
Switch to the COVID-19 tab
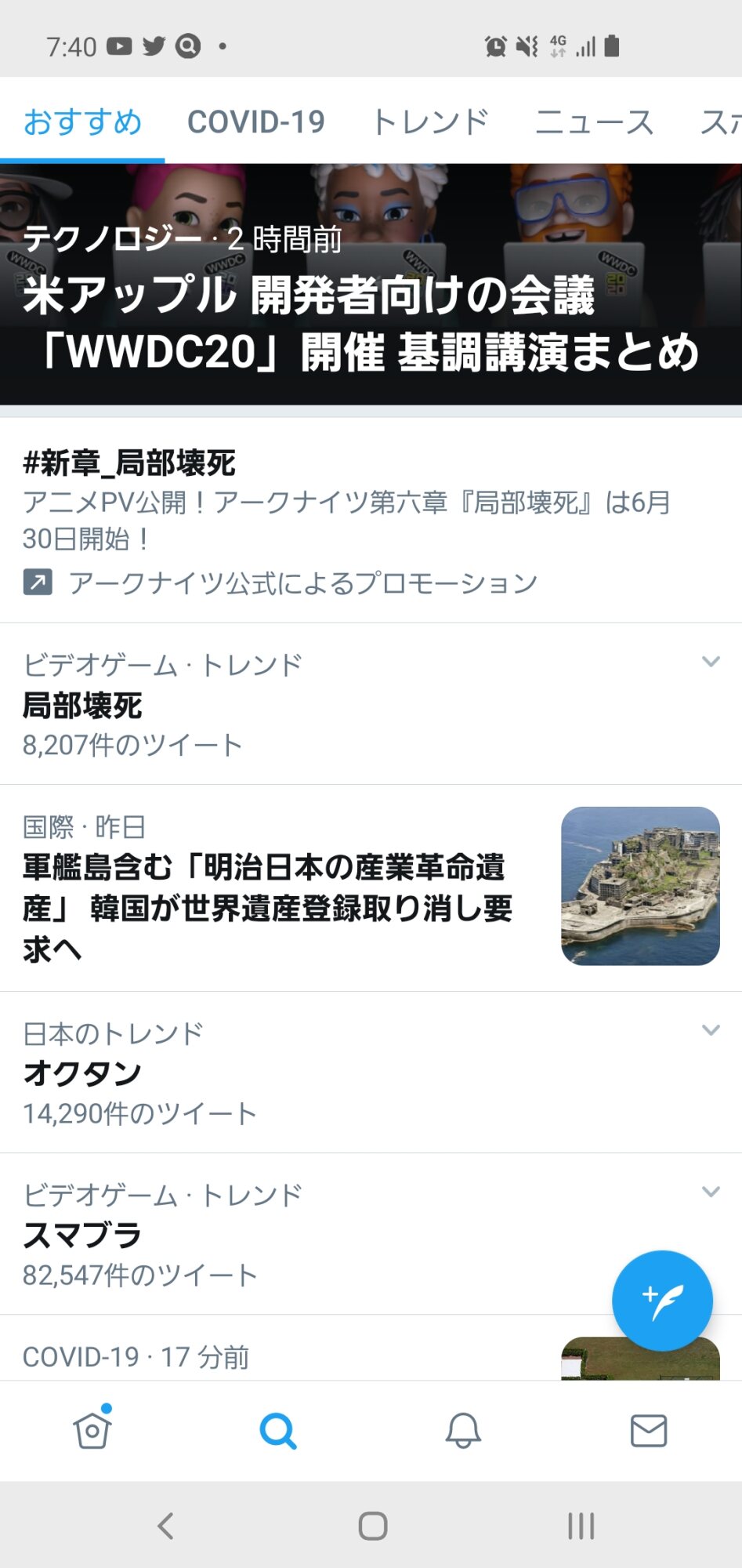[255, 122]
